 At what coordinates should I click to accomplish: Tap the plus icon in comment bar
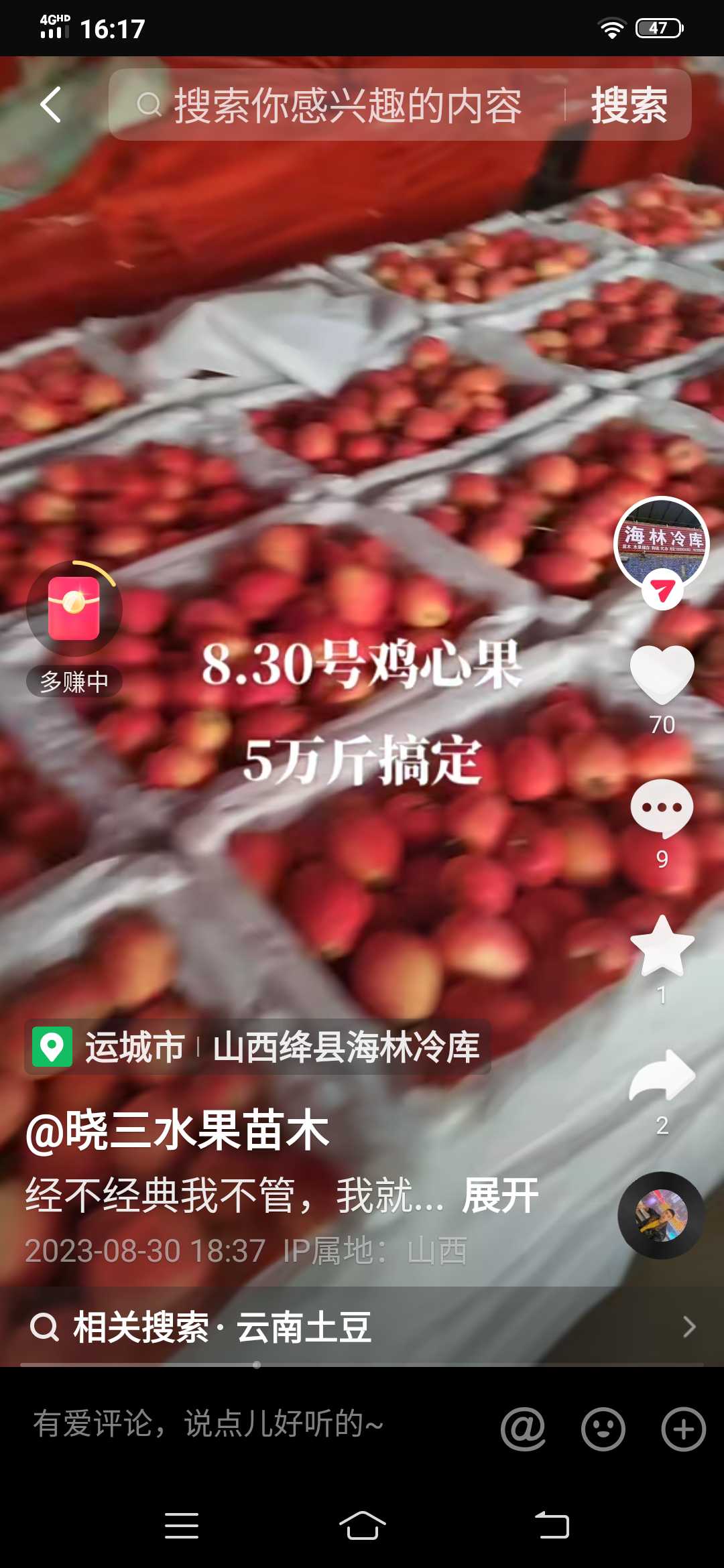pos(683,1429)
